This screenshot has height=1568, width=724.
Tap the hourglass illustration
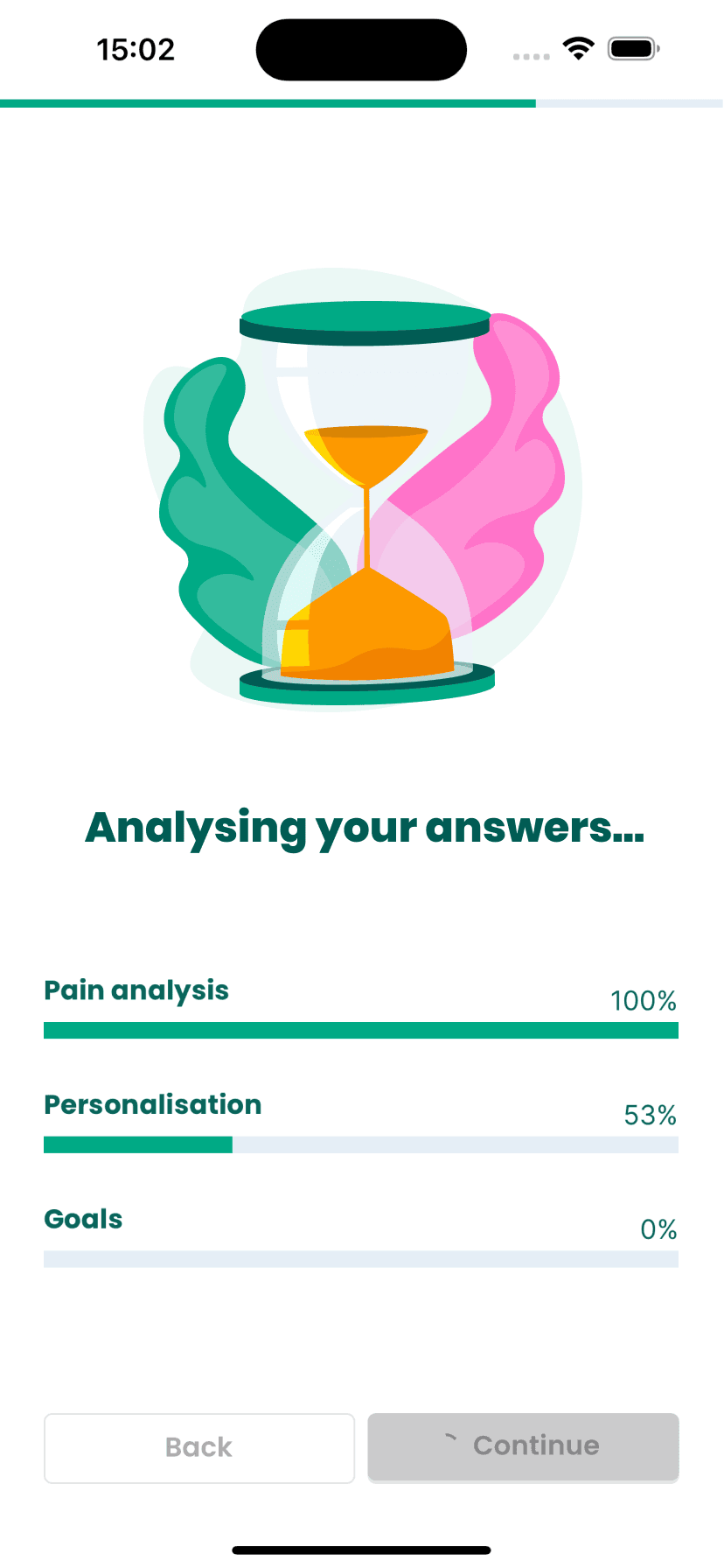362,490
